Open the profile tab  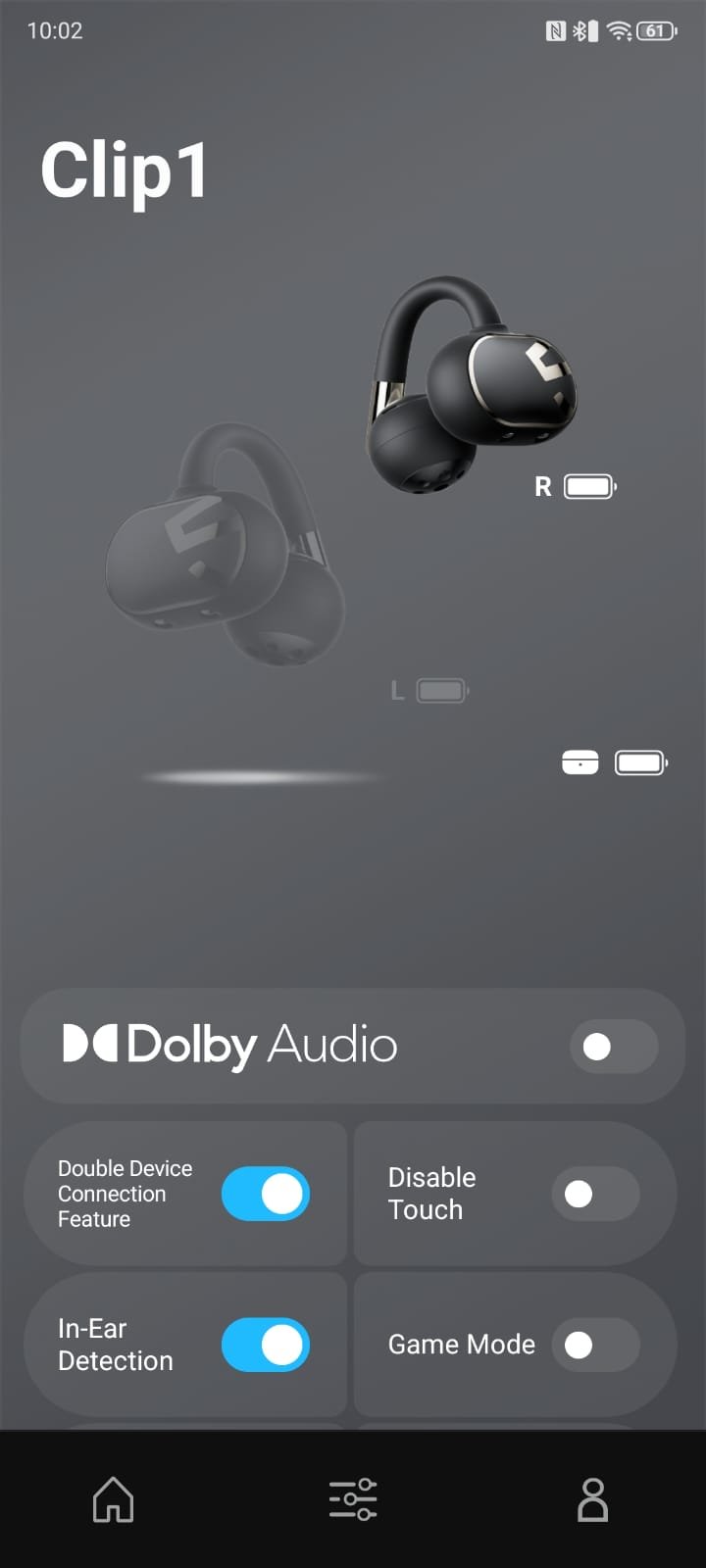pyautogui.click(x=592, y=1499)
